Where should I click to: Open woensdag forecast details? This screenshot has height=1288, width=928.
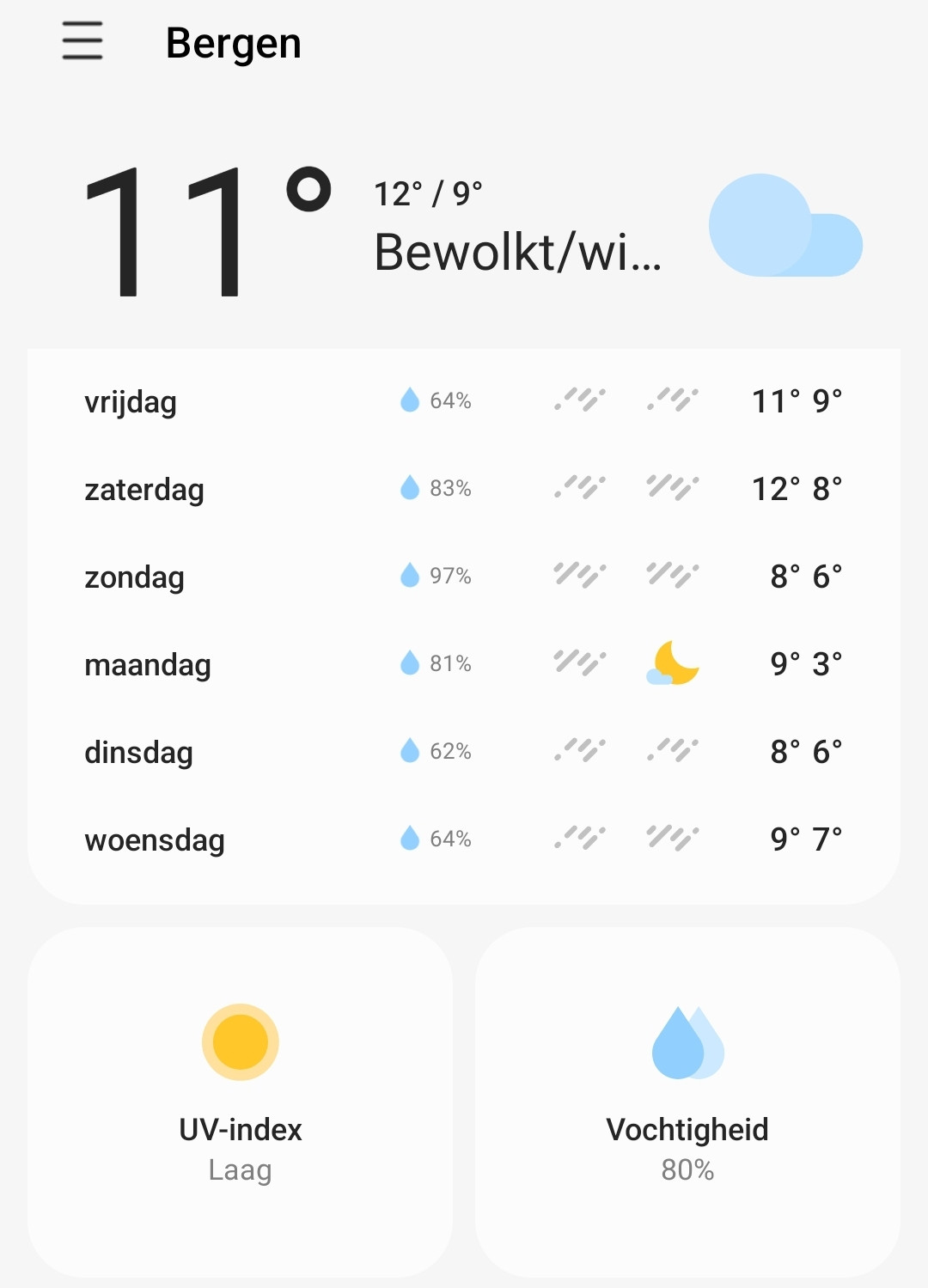(464, 839)
